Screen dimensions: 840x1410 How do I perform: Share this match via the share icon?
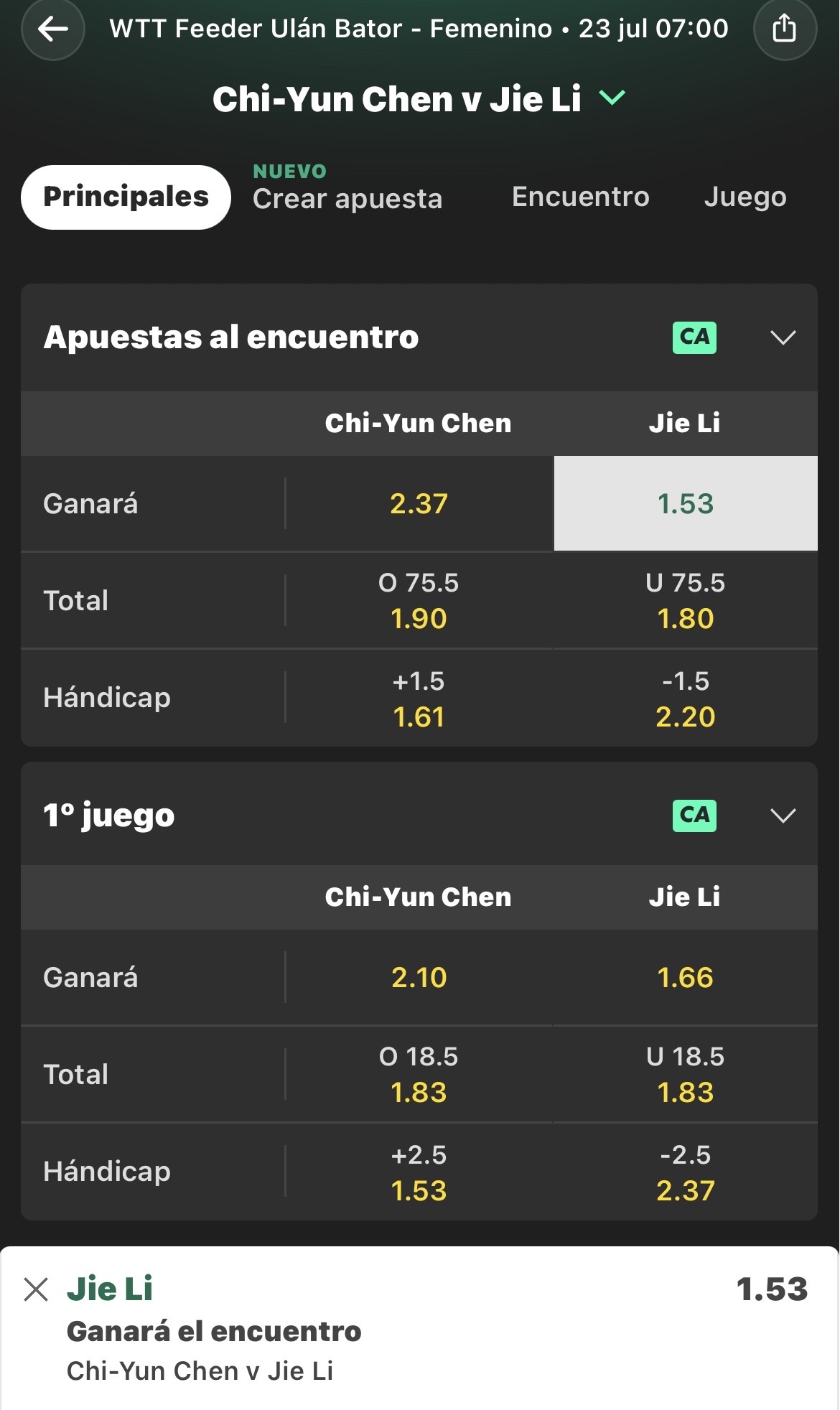pyautogui.click(x=785, y=29)
